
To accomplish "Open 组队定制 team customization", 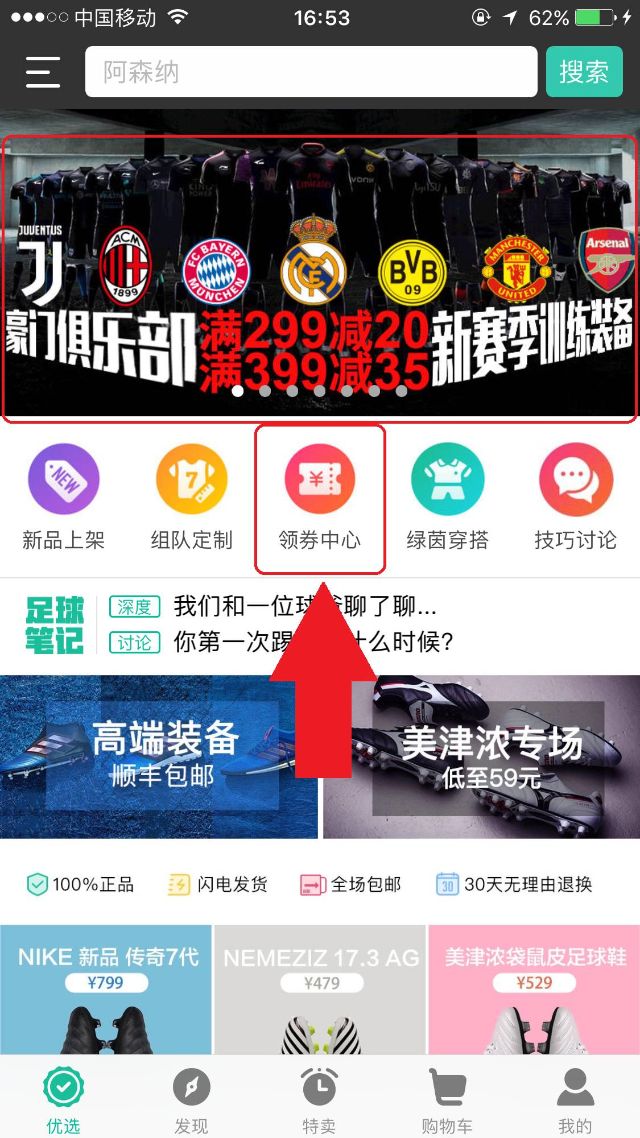I will [x=192, y=497].
